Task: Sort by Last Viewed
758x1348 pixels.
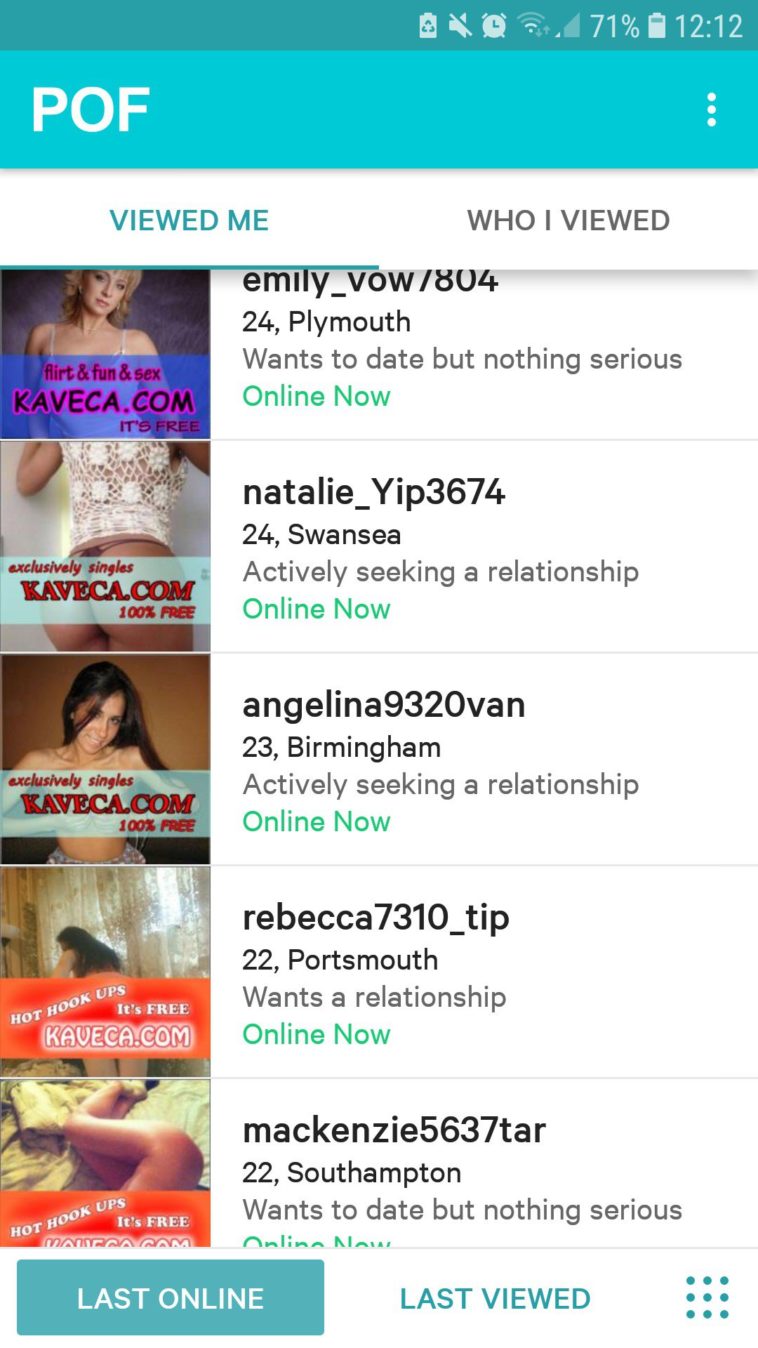Action: point(495,1298)
